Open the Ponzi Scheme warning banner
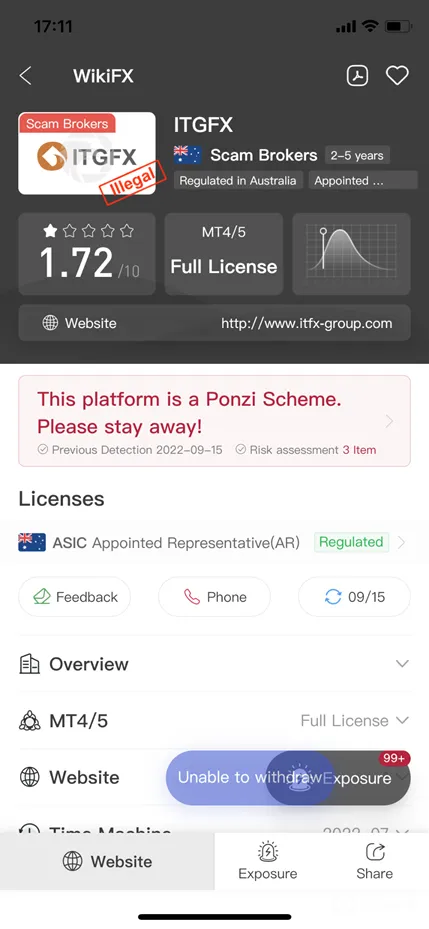The height and width of the screenshot is (929, 429). 214,421
